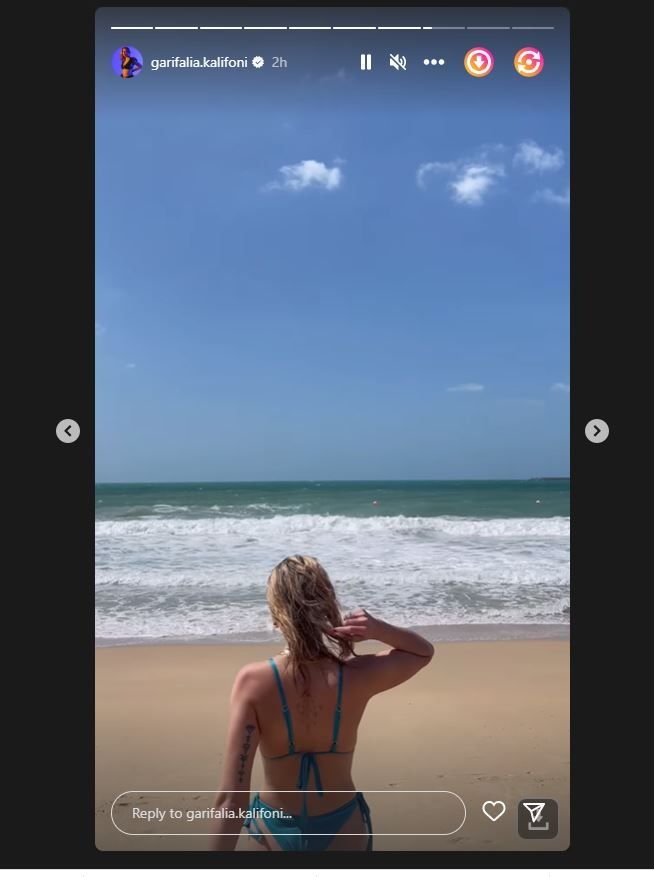Share the story via paper plane
654x877 pixels.
coord(534,811)
